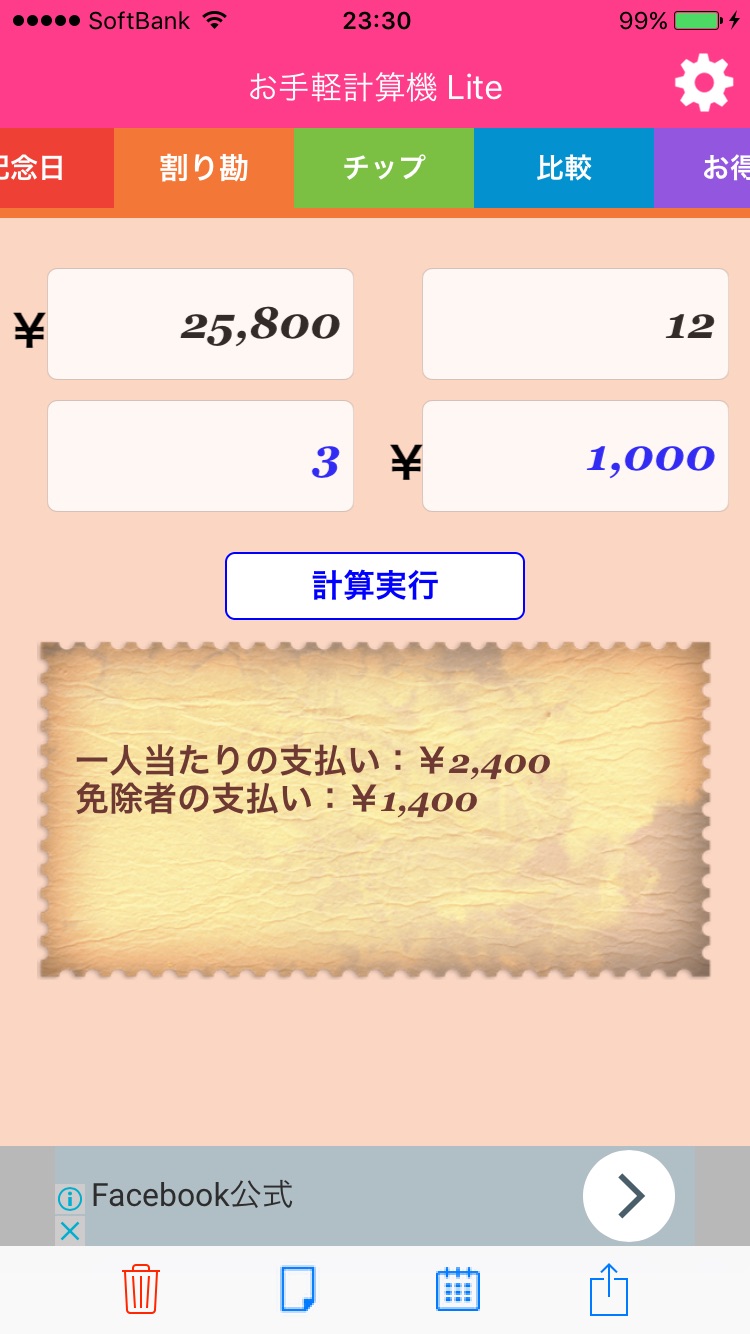Viewport: 750px width, 1334px height.
Task: Switch to the 比較 tab
Action: (564, 168)
